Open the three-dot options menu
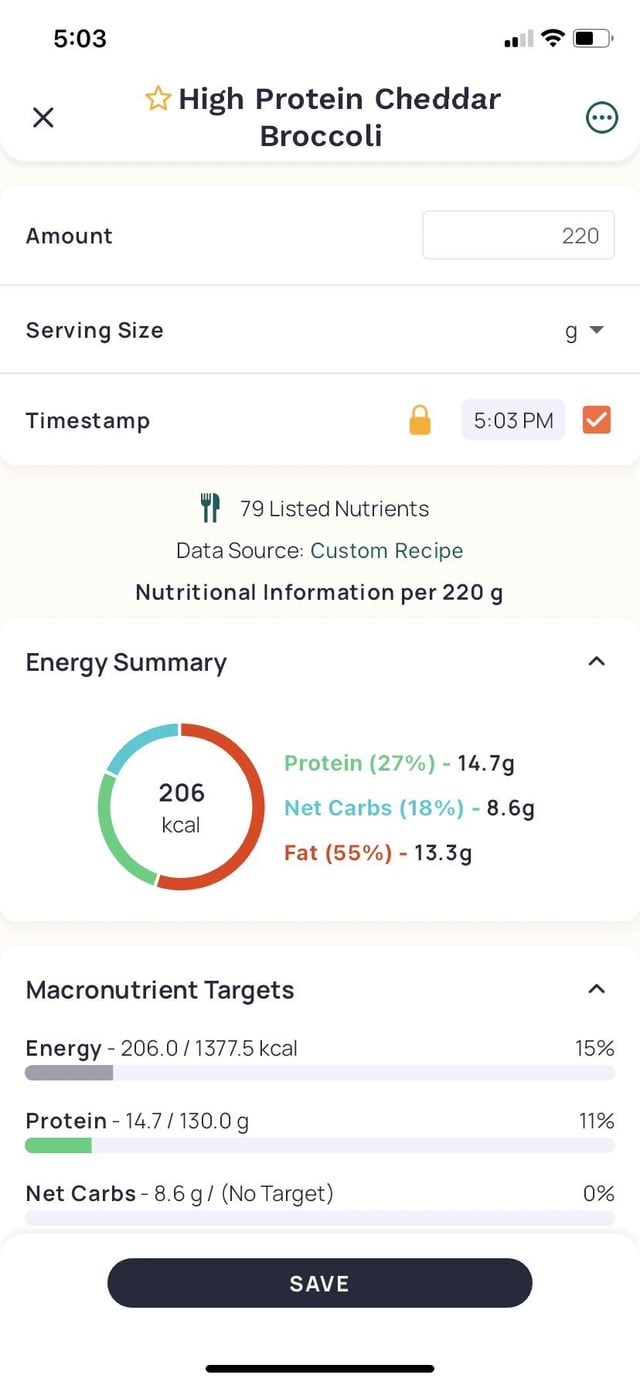Image resolution: width=640 pixels, height=1385 pixels. pyautogui.click(x=601, y=118)
